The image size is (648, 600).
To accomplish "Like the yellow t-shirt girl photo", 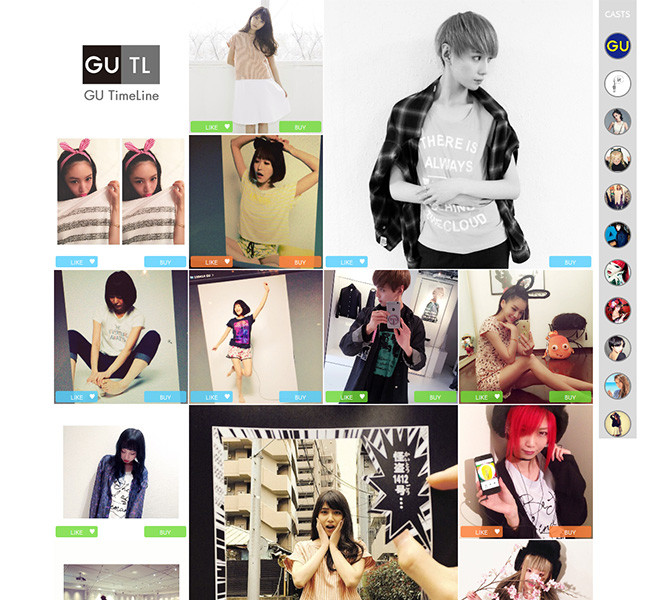I will (x=211, y=262).
